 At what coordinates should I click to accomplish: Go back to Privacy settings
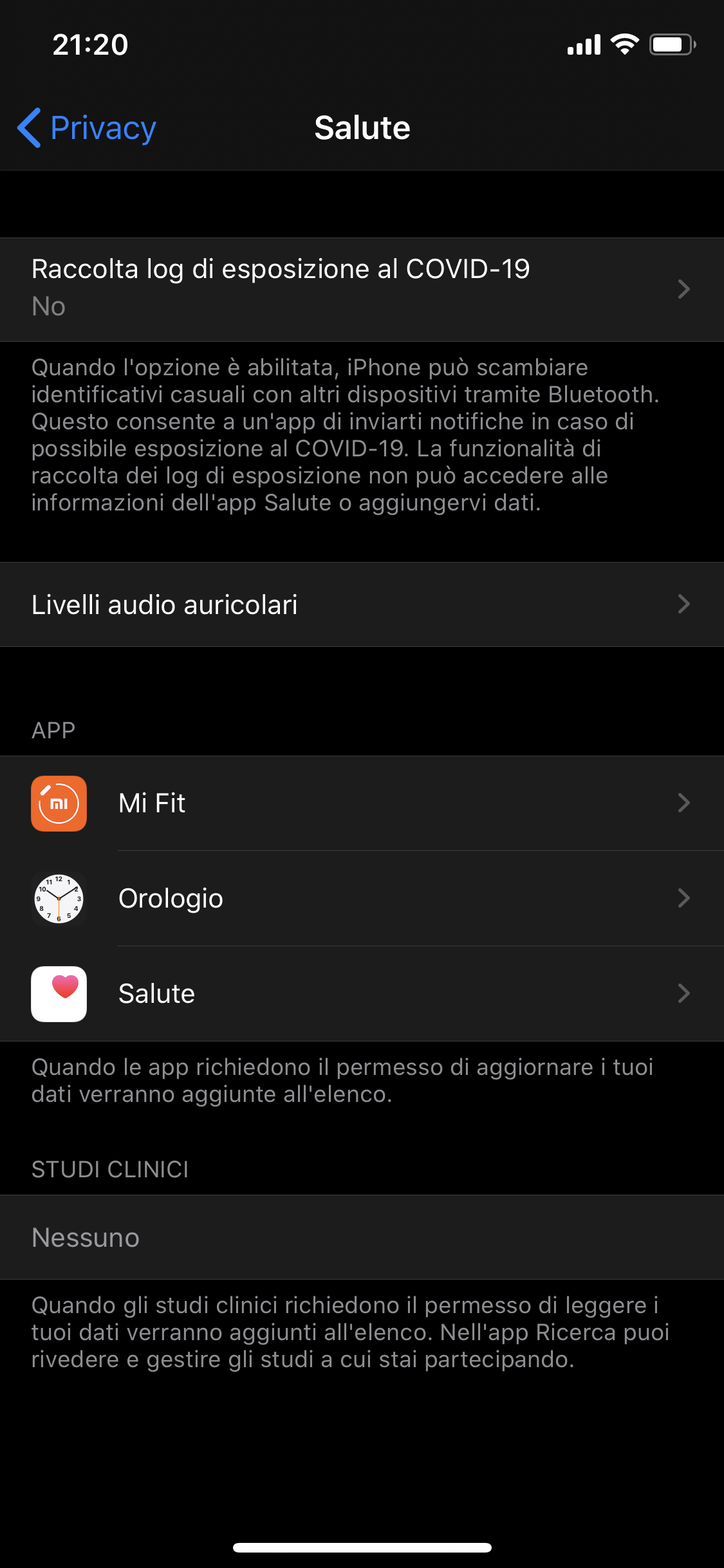[88, 127]
